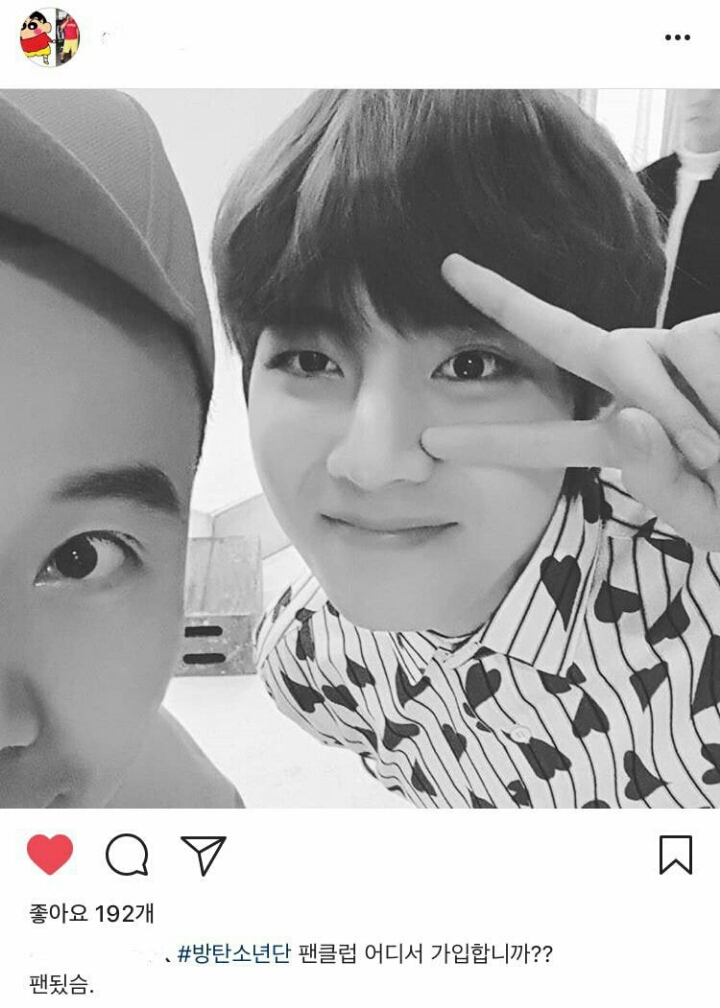Open the #방탄소년단 hashtag
Image resolution: width=720 pixels, height=1008 pixels.
[235, 954]
